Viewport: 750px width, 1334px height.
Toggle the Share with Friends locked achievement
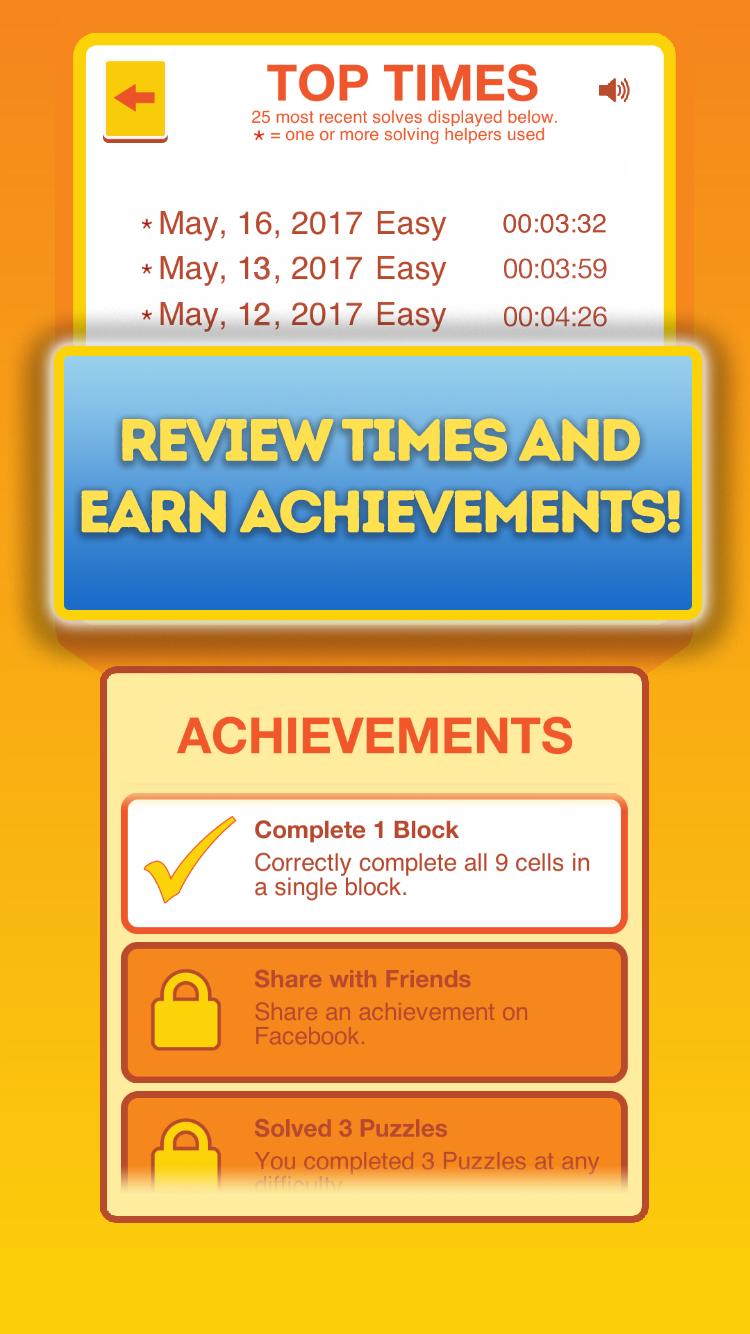pos(373,1010)
